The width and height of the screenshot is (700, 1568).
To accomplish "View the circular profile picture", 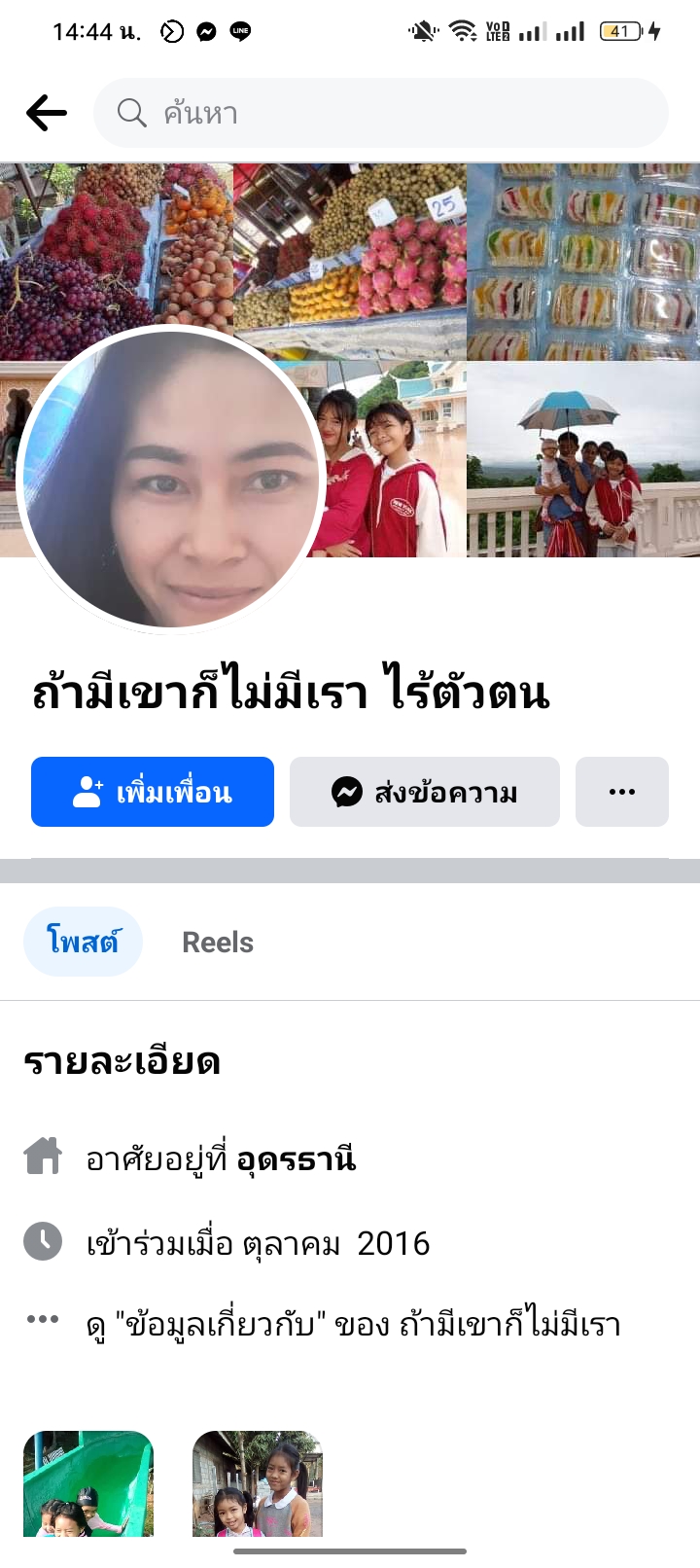I will click(171, 479).
